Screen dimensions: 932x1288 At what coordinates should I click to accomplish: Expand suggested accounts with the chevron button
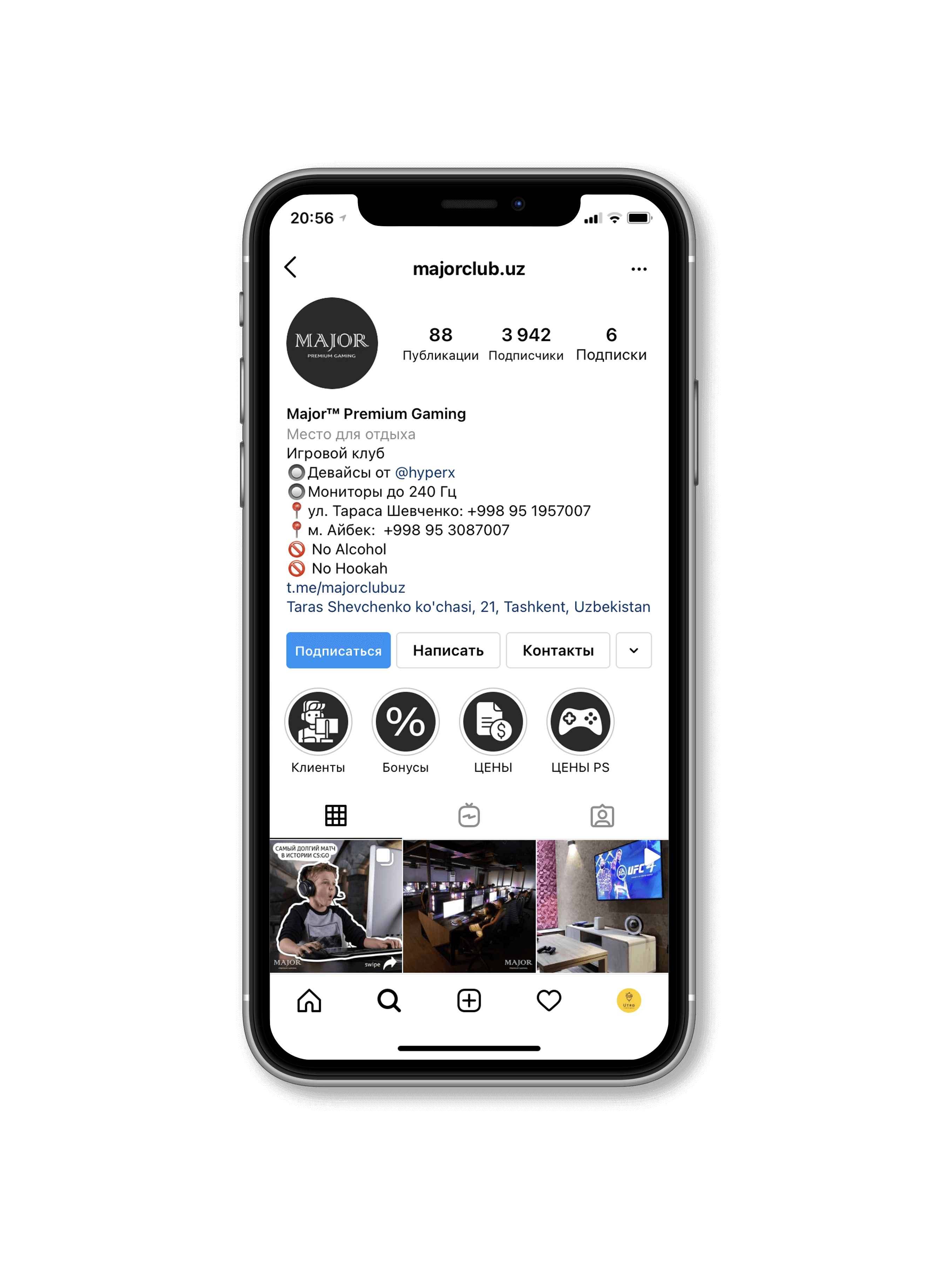tap(634, 651)
